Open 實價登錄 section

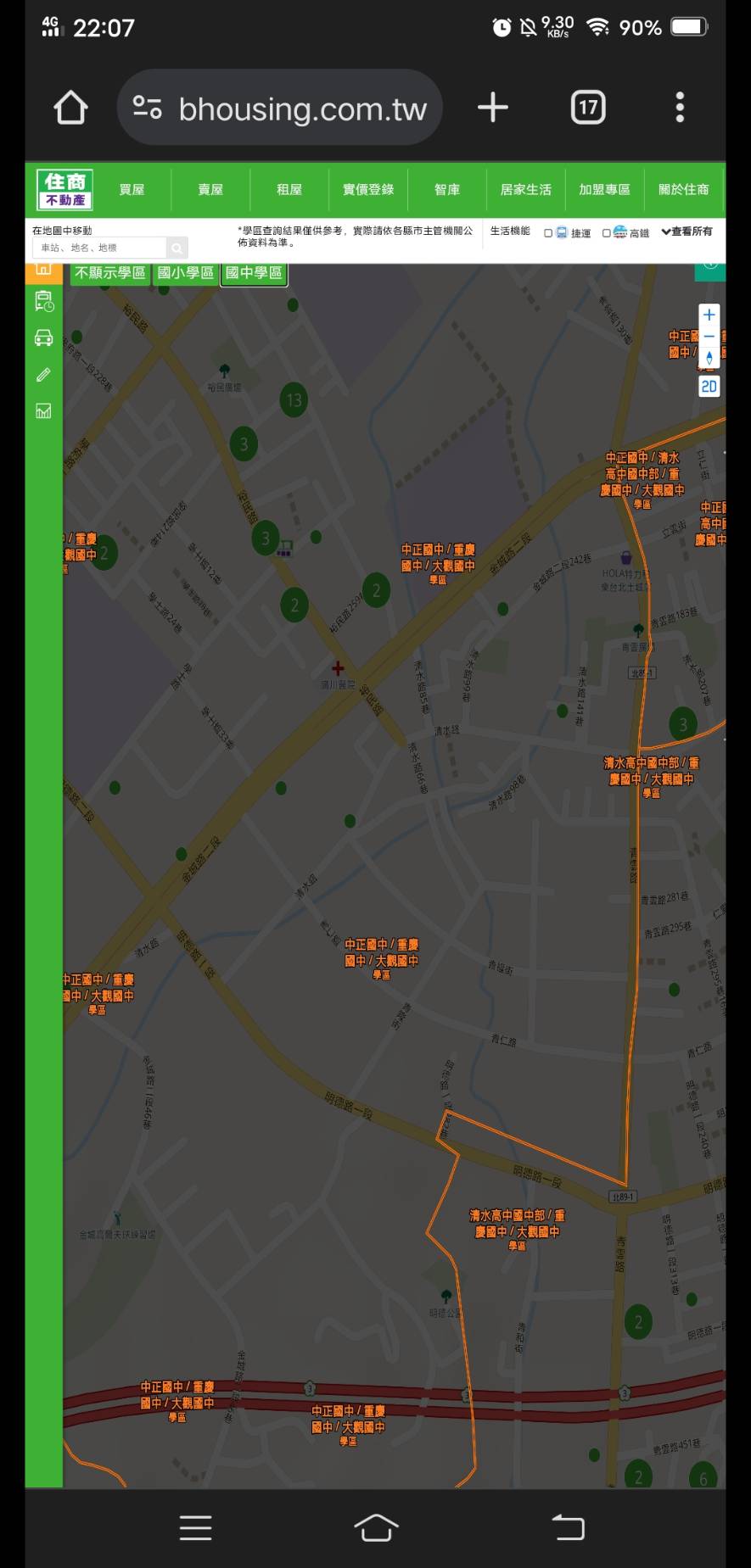(368, 189)
